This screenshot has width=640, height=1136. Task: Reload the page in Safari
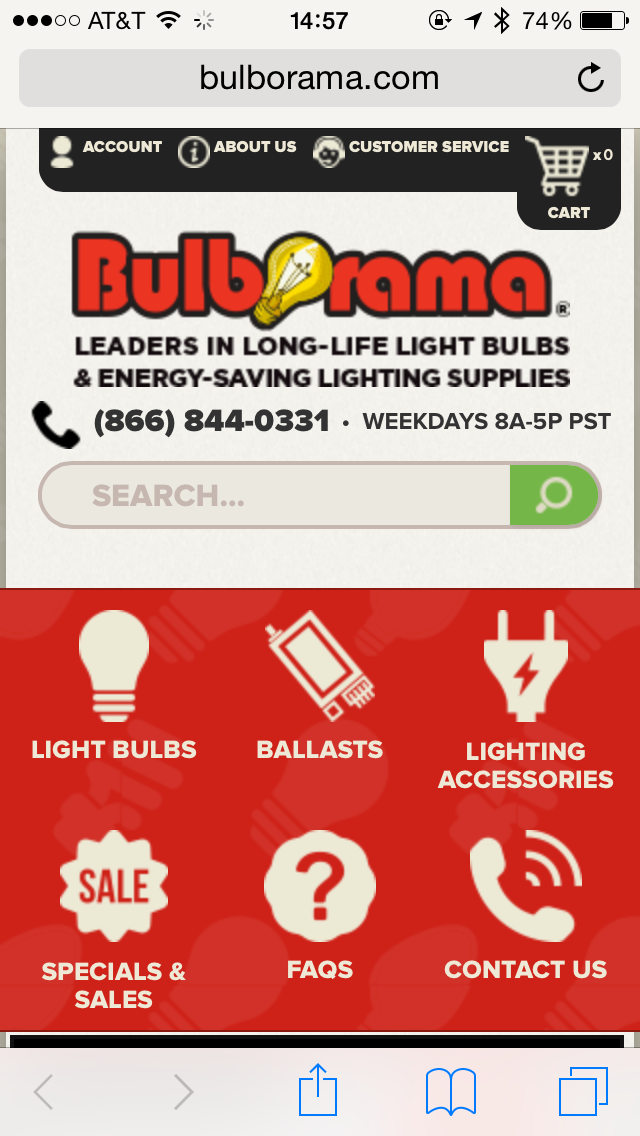tap(591, 78)
